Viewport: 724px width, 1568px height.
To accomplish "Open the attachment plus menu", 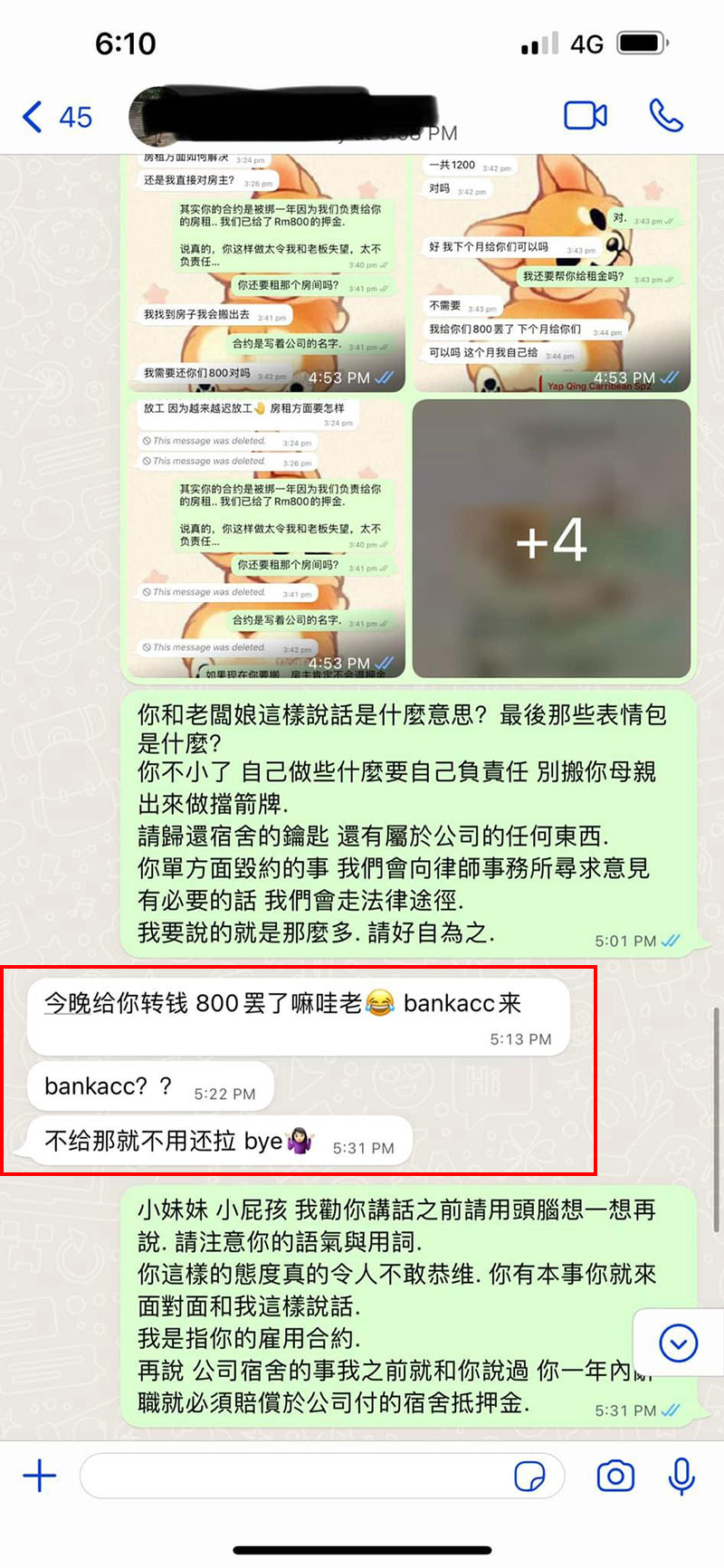I will click(x=39, y=1477).
